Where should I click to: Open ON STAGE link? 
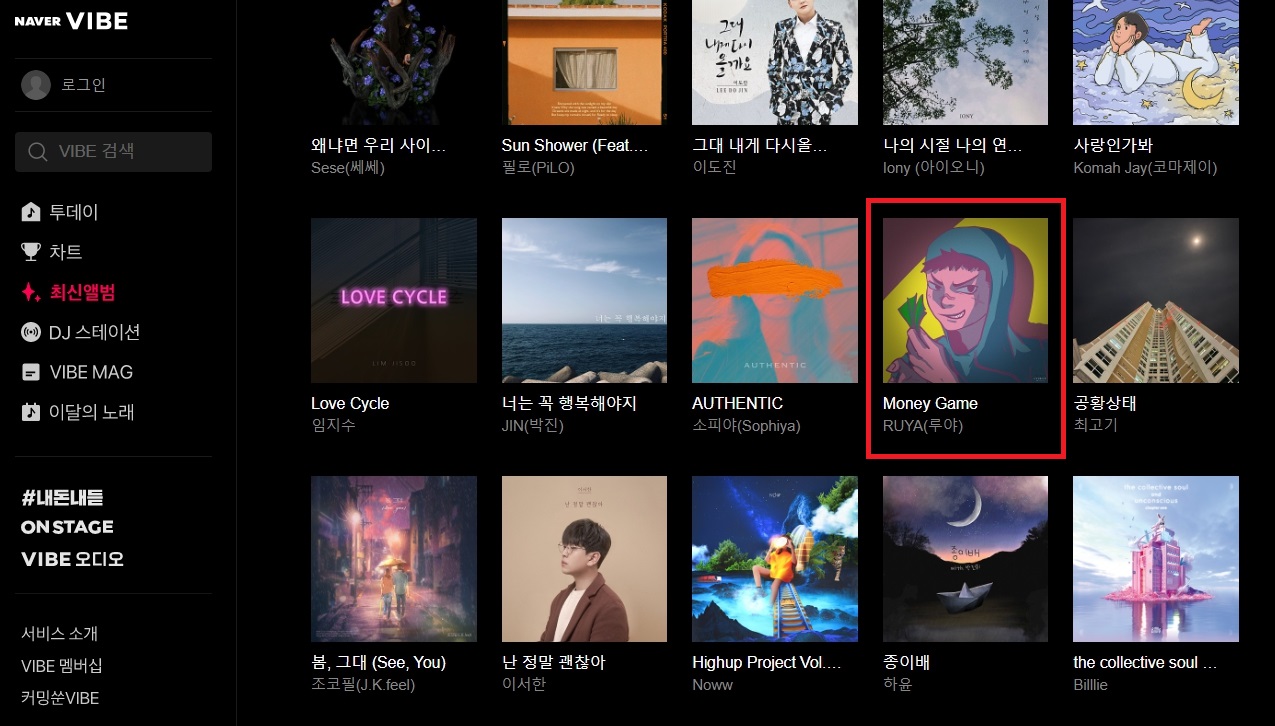pos(67,527)
